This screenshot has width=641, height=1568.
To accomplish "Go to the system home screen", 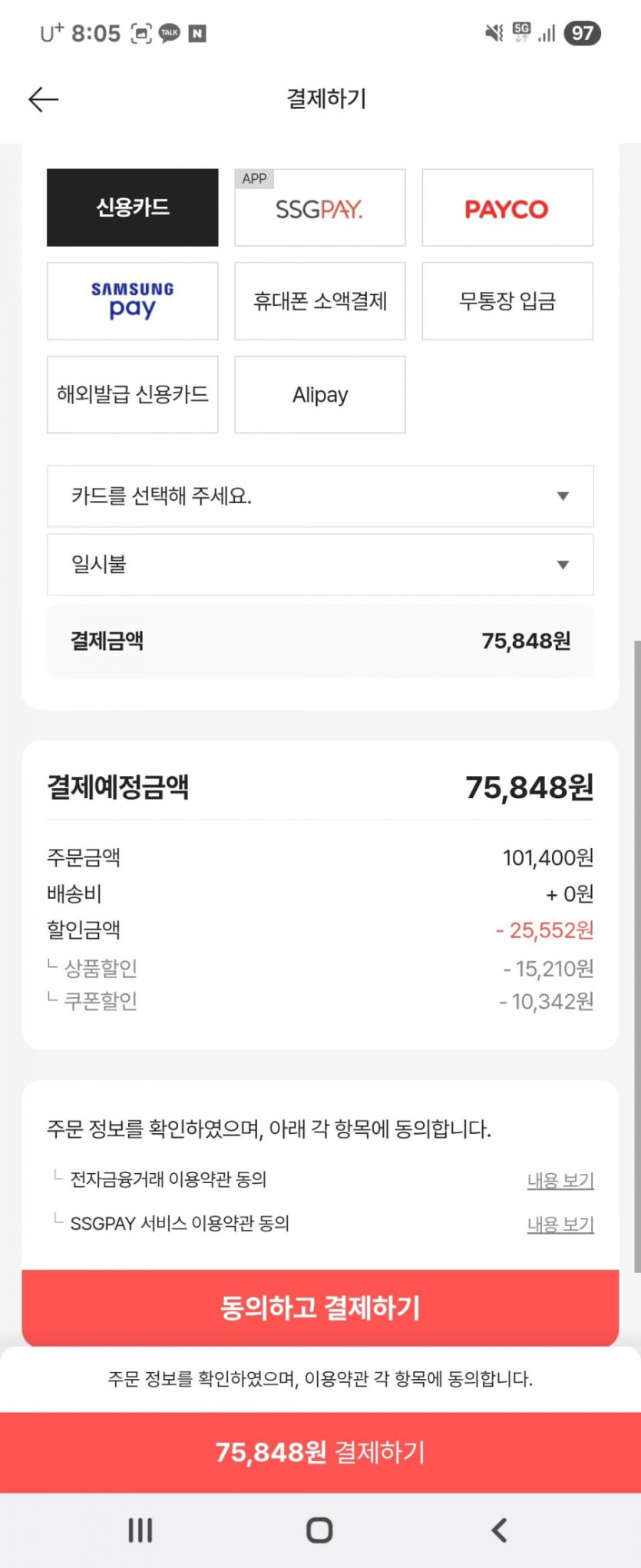I will tap(319, 1530).
